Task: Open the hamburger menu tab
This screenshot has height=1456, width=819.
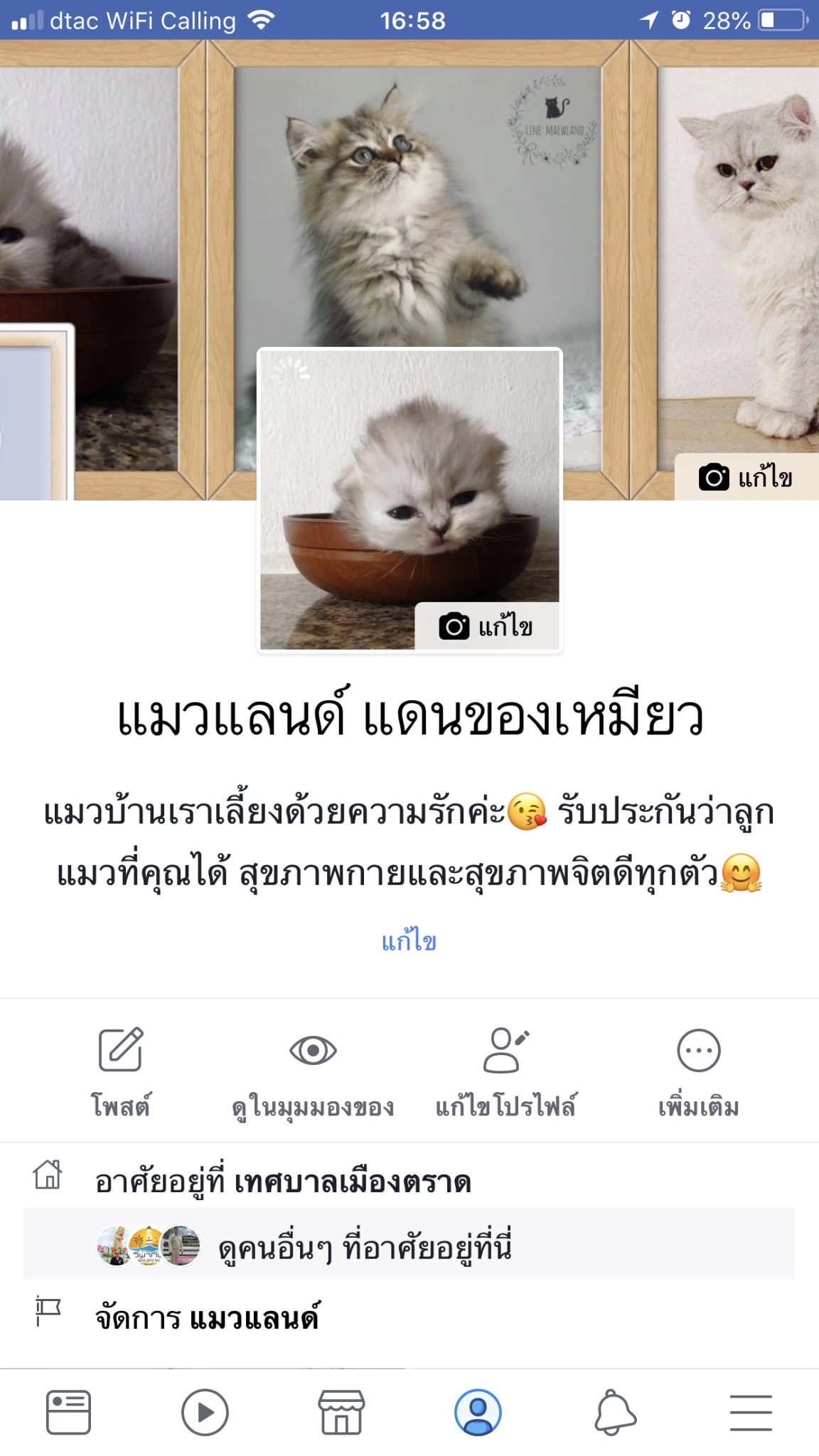Action: [751, 1412]
